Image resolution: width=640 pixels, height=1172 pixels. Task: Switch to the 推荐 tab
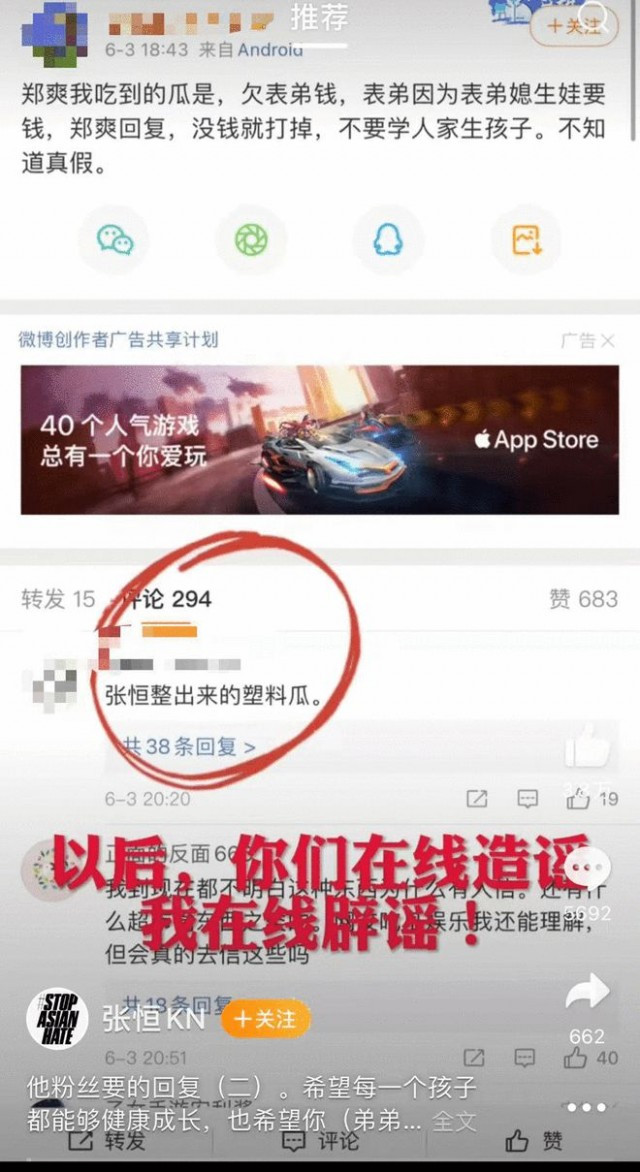coord(318,17)
